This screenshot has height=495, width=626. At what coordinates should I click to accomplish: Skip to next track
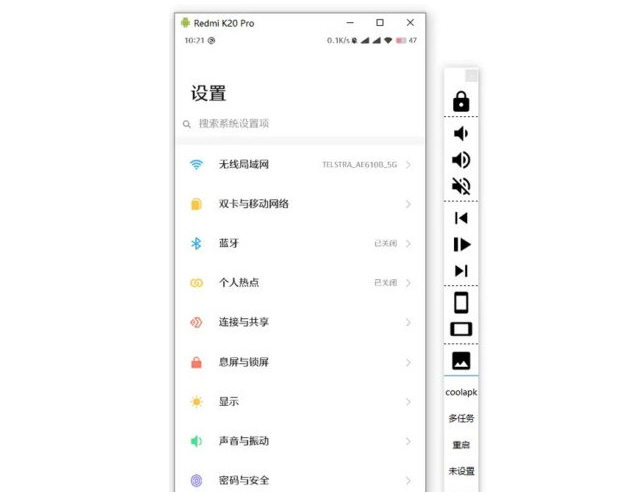point(461,271)
